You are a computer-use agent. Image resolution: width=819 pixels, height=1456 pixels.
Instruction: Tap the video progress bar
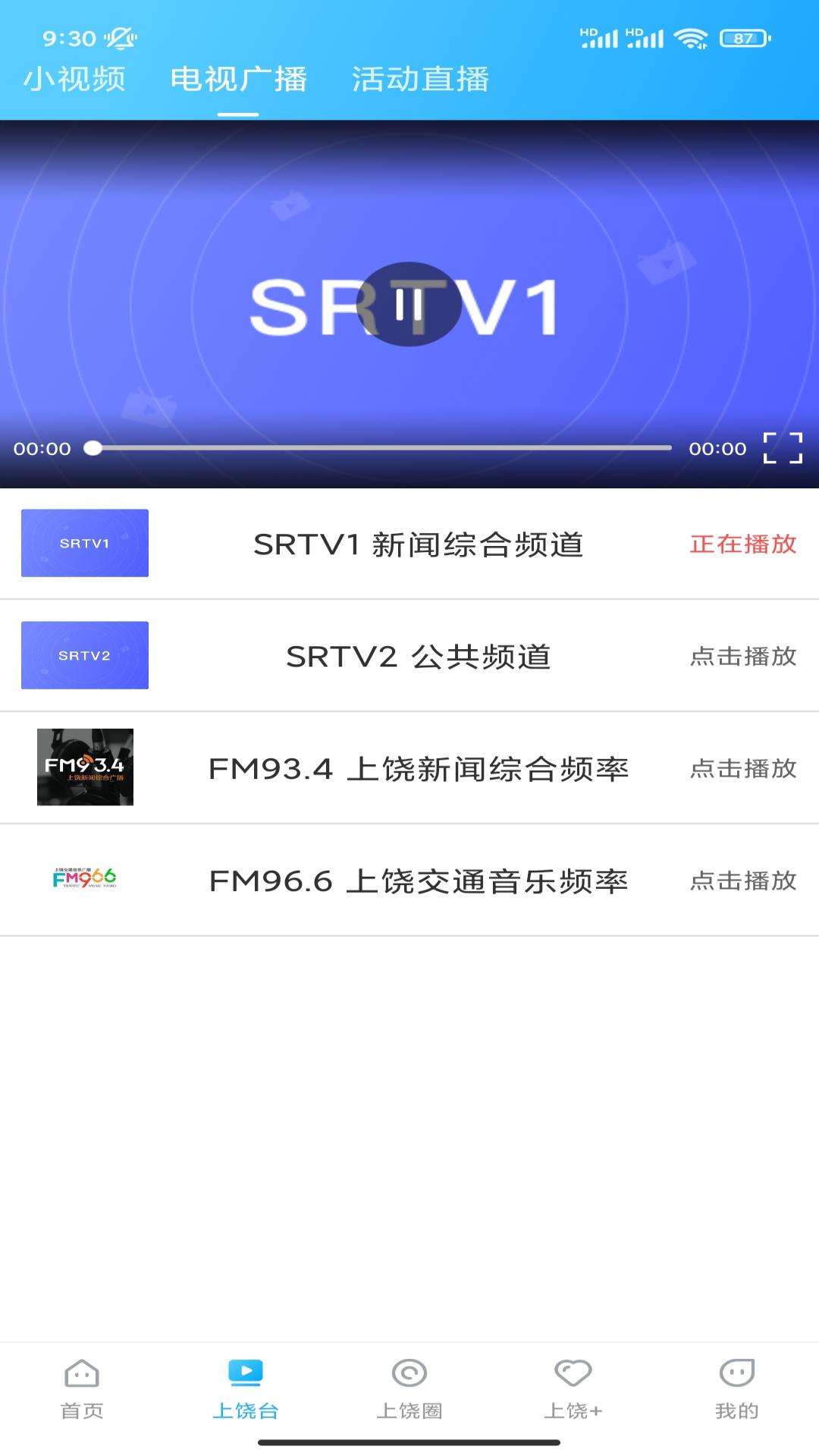point(379,448)
